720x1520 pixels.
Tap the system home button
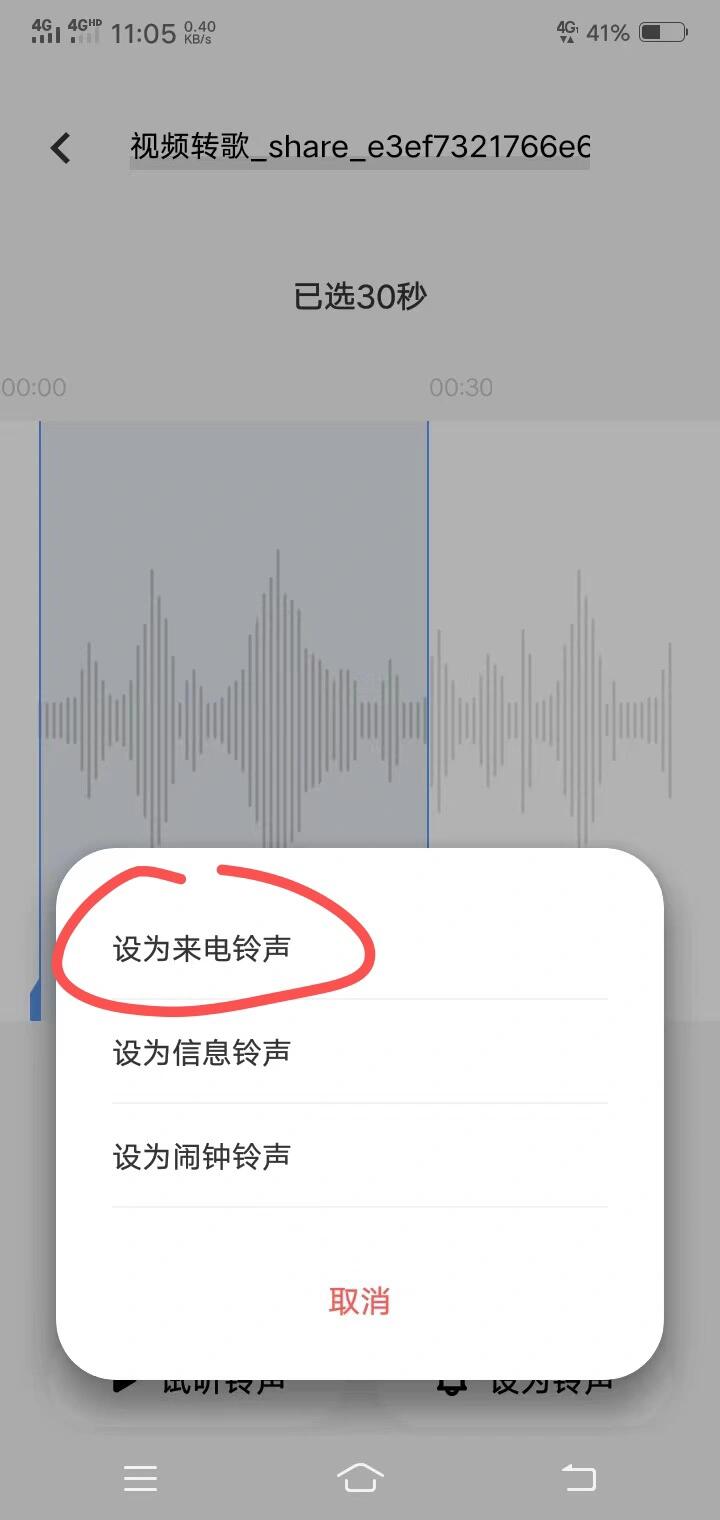pyautogui.click(x=360, y=1478)
